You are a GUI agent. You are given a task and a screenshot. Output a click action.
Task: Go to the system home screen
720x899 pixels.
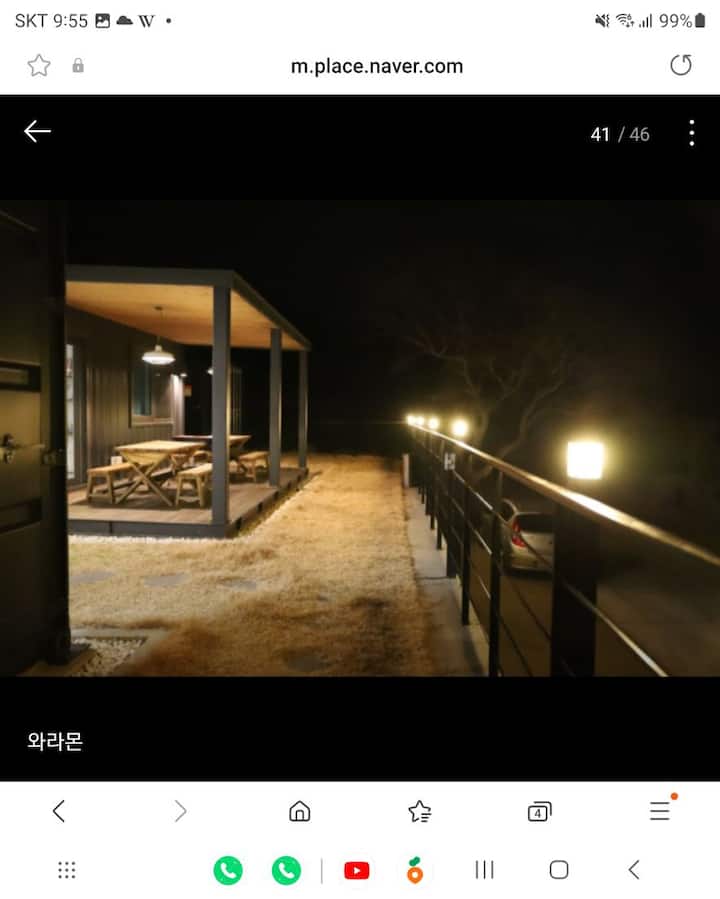[x=559, y=870]
